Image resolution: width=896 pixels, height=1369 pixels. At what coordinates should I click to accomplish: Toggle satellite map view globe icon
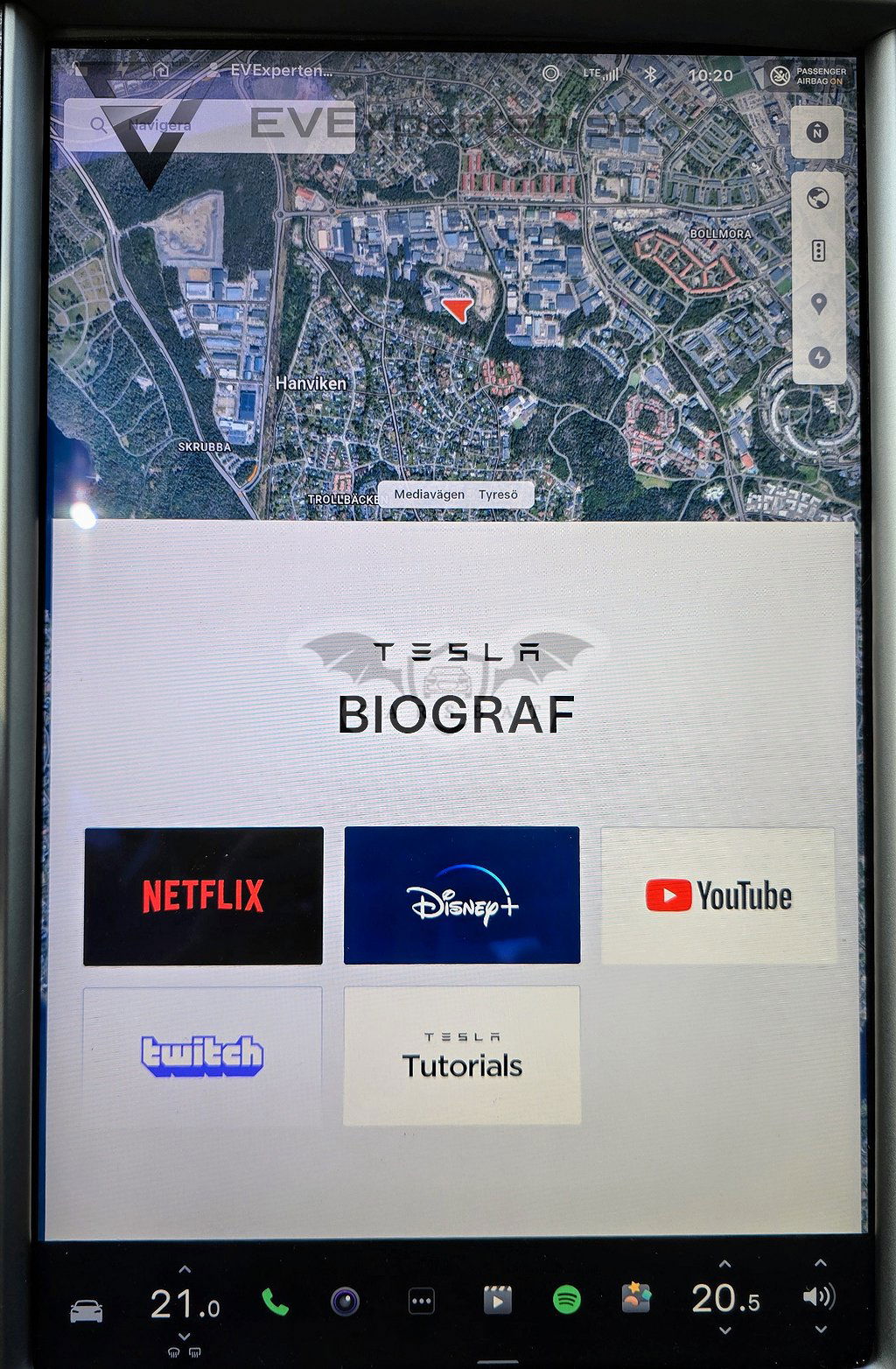(x=818, y=199)
